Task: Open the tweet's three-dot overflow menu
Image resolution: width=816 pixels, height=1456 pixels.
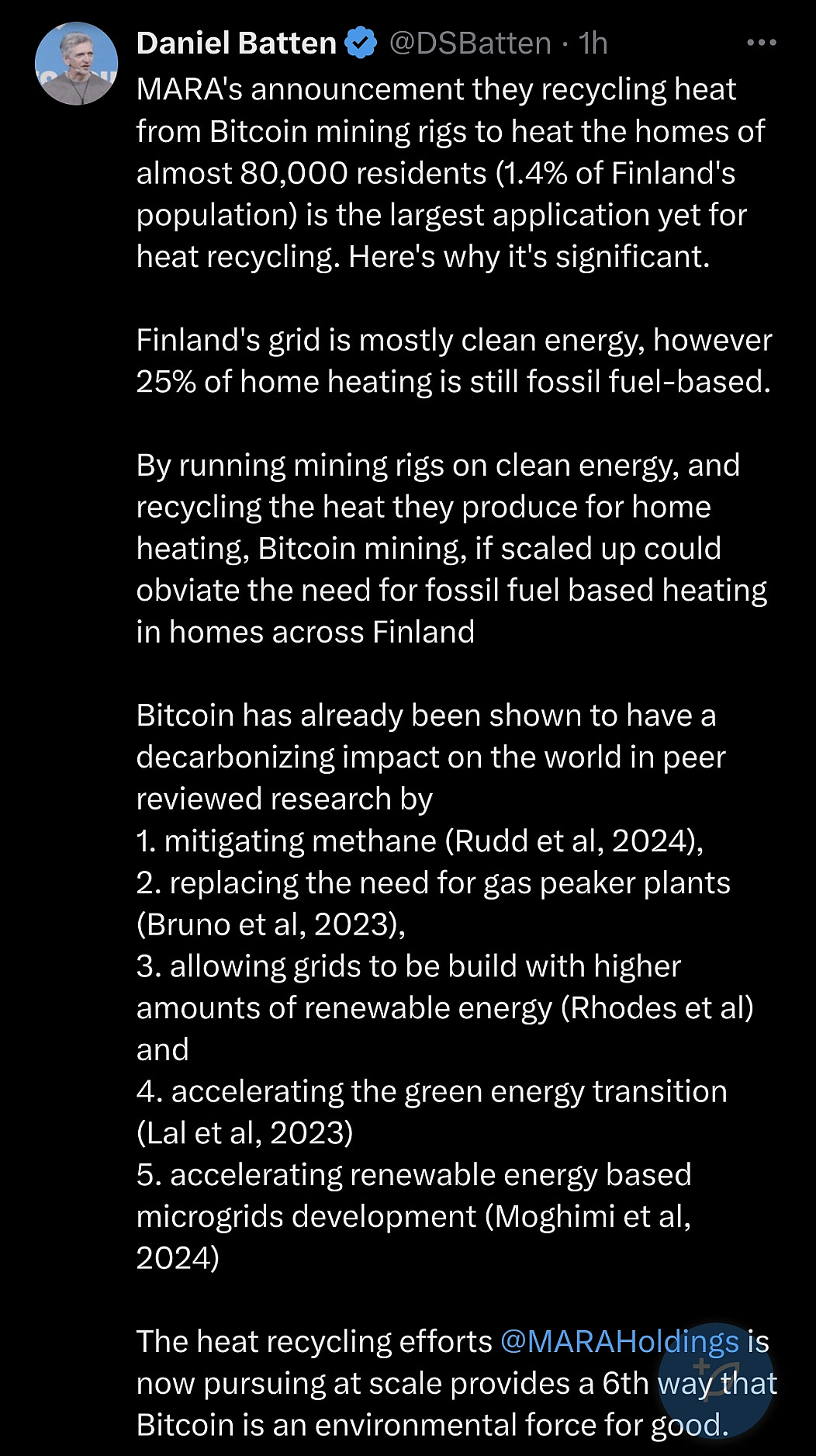Action: [761, 43]
